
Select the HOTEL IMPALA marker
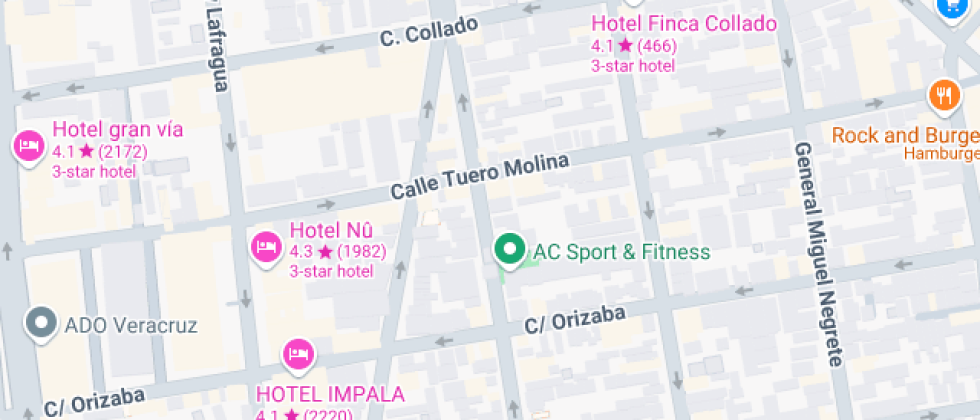298,352
